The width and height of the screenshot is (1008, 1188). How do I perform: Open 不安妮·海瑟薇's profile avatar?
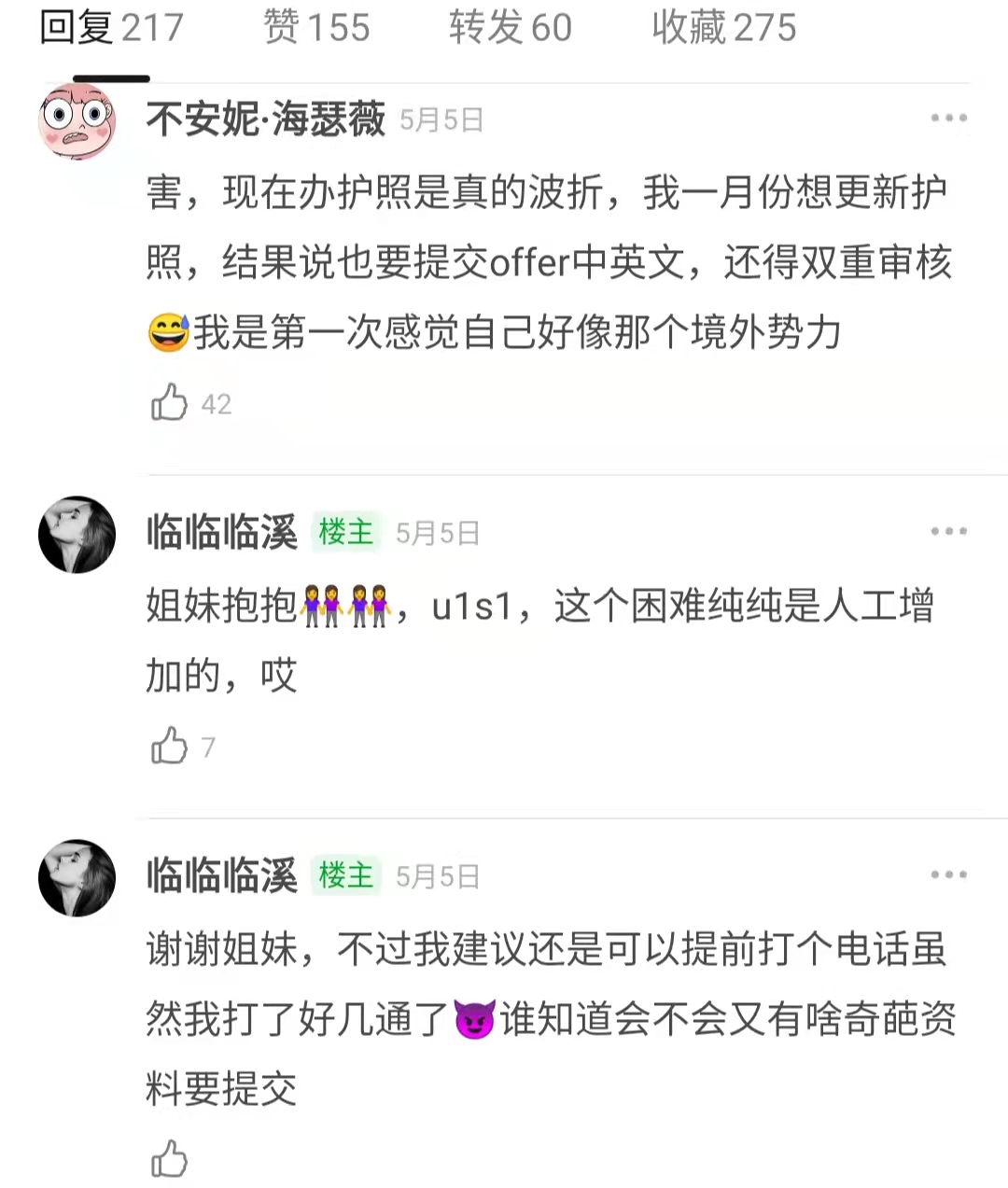(77, 122)
